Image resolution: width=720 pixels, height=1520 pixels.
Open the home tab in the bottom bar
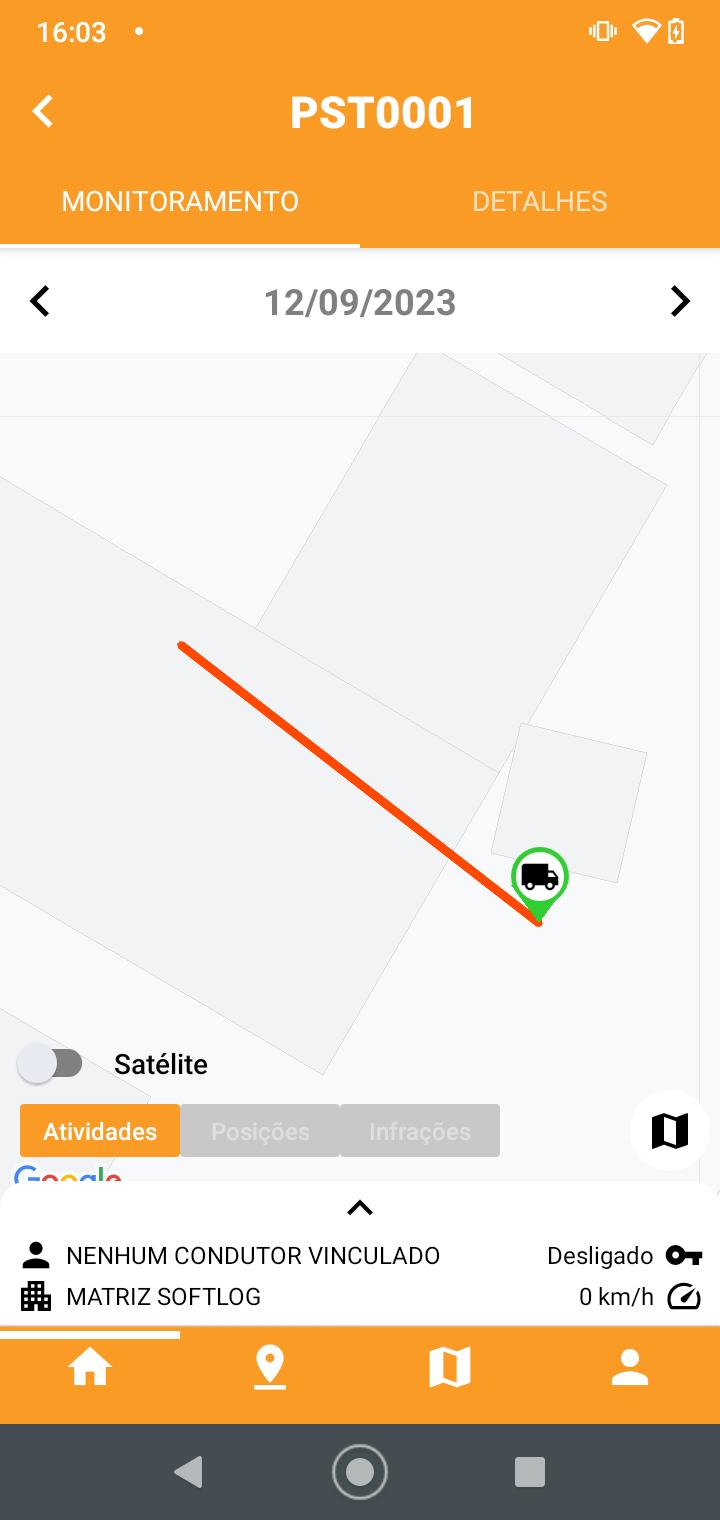click(90, 1367)
